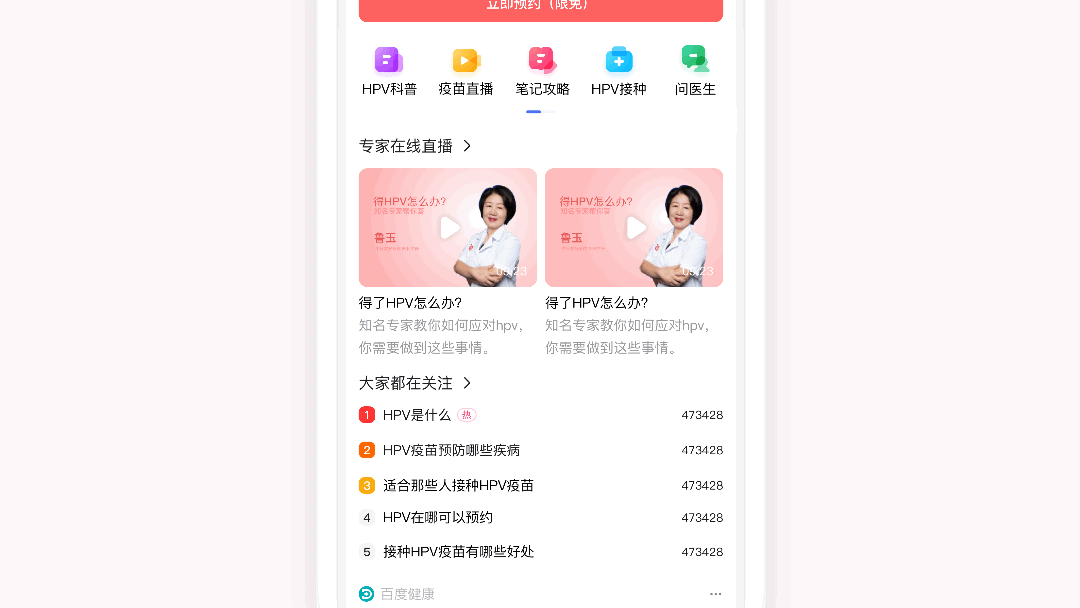Open 问医生 ask a doctor
The image size is (1080, 608).
tap(695, 72)
